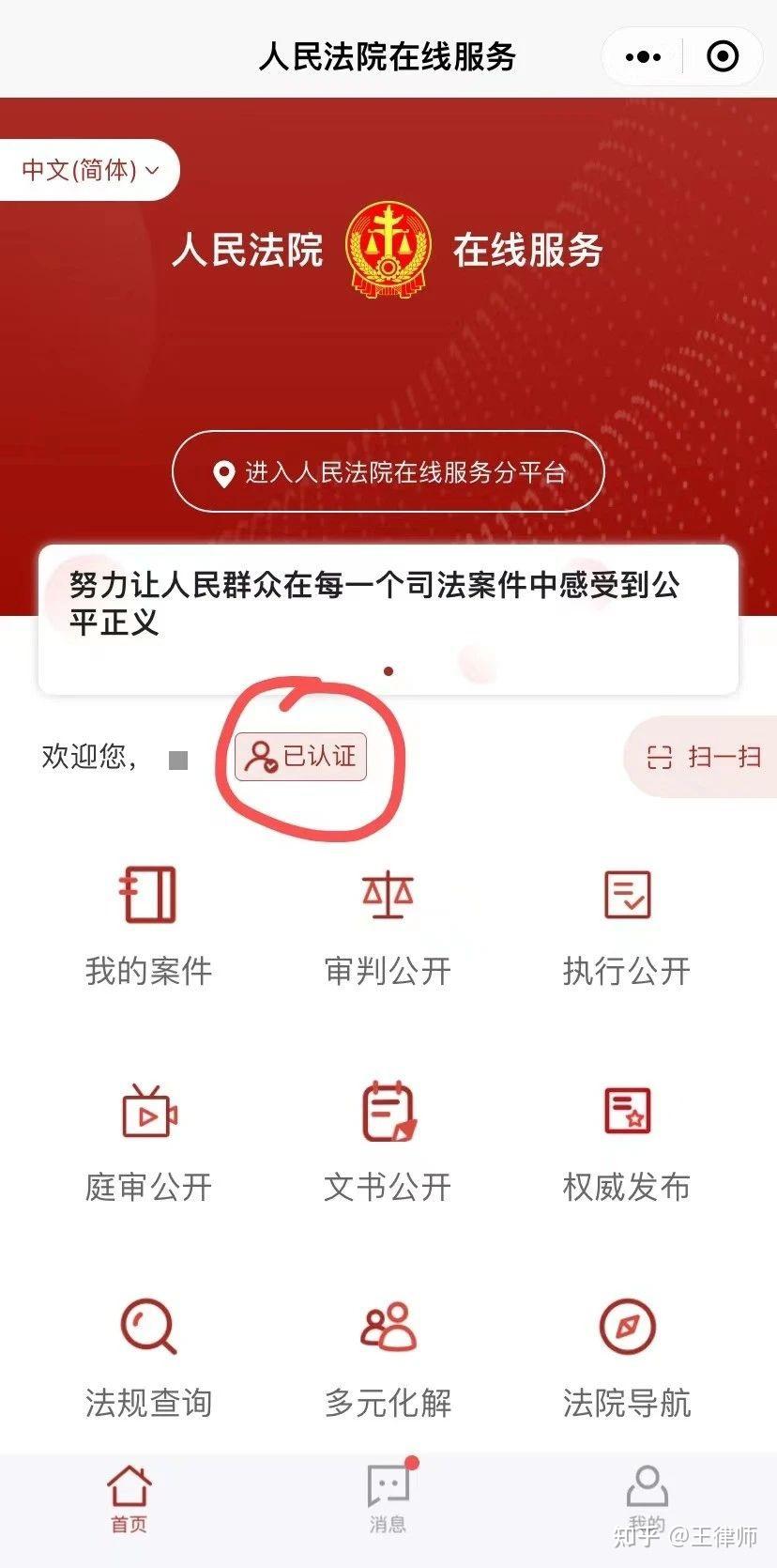Select 执行公开

coord(626,926)
